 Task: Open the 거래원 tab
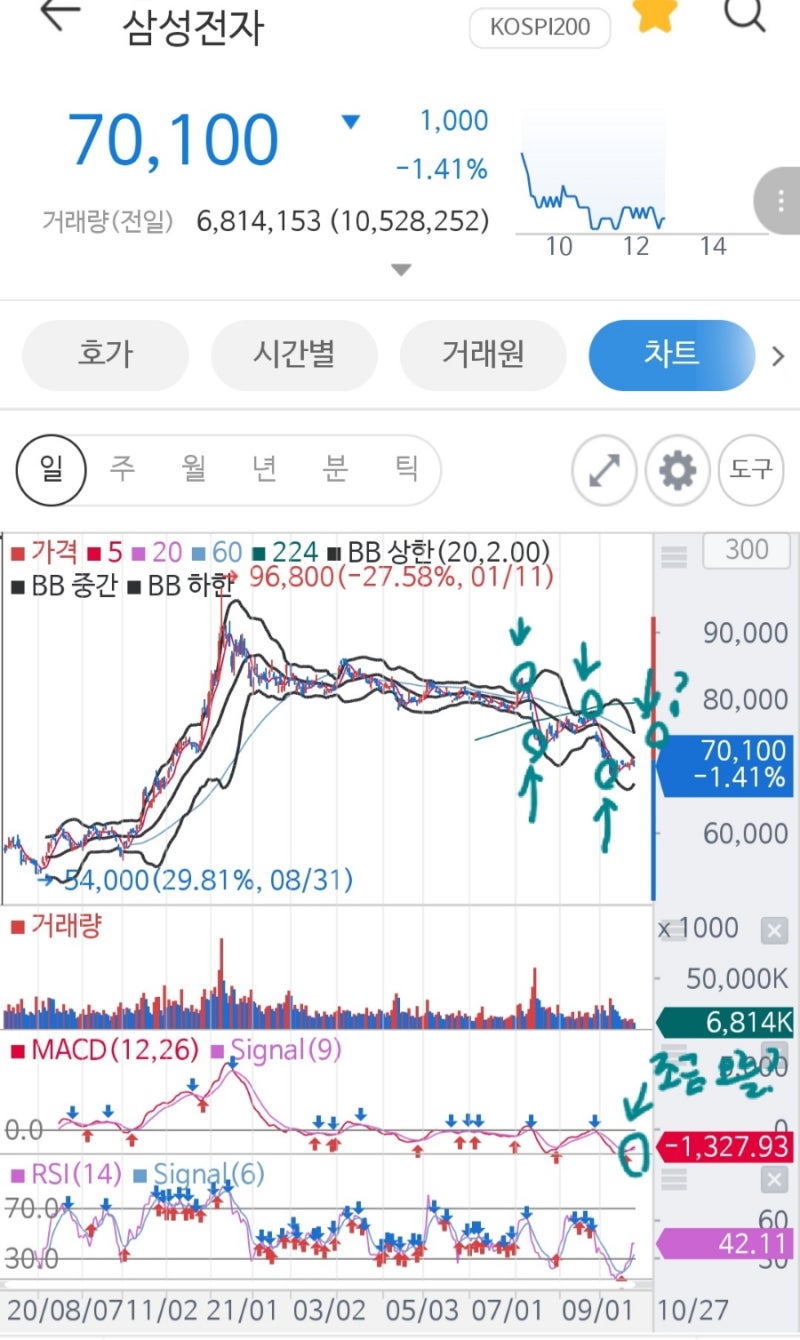[x=483, y=355]
